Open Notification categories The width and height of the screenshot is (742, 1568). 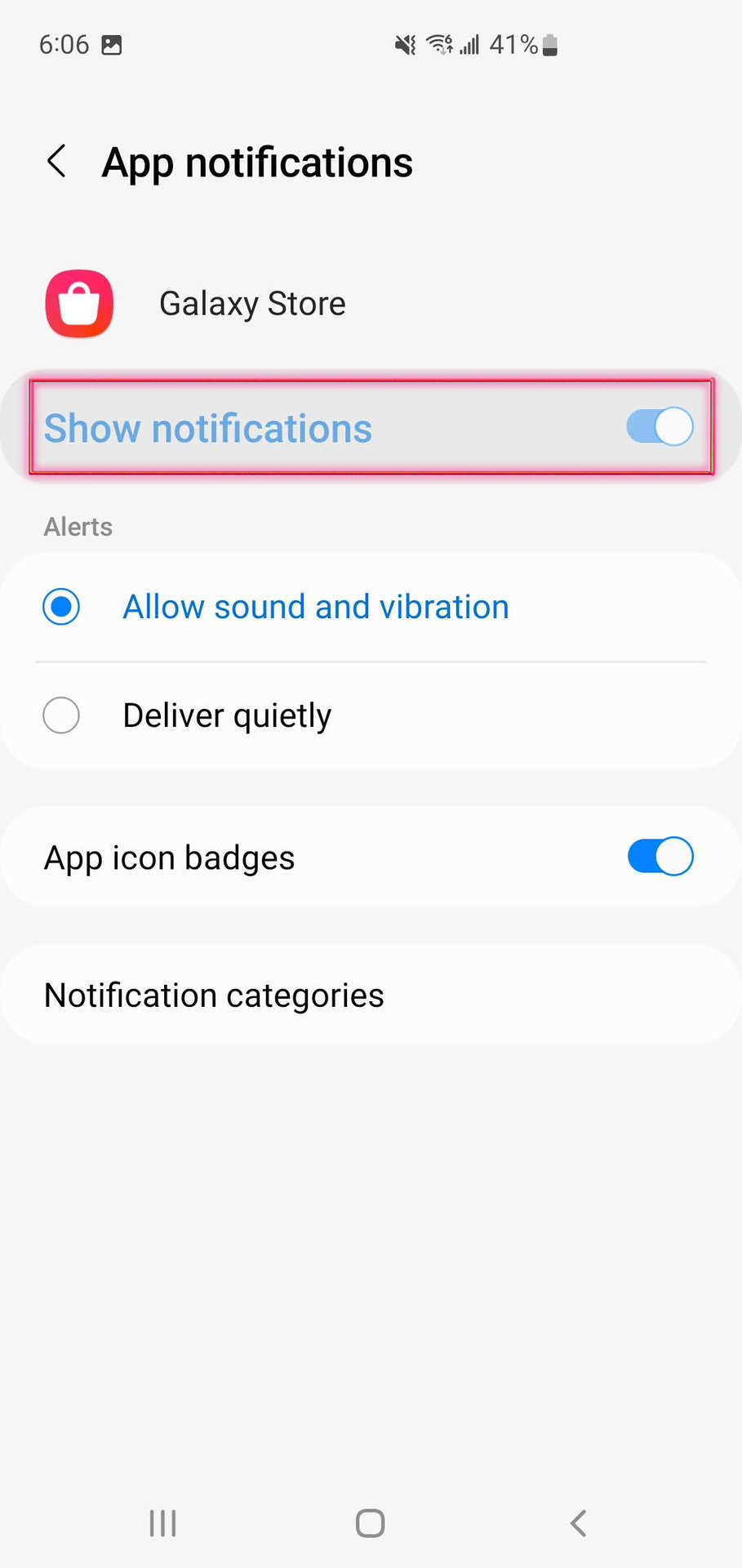click(214, 996)
